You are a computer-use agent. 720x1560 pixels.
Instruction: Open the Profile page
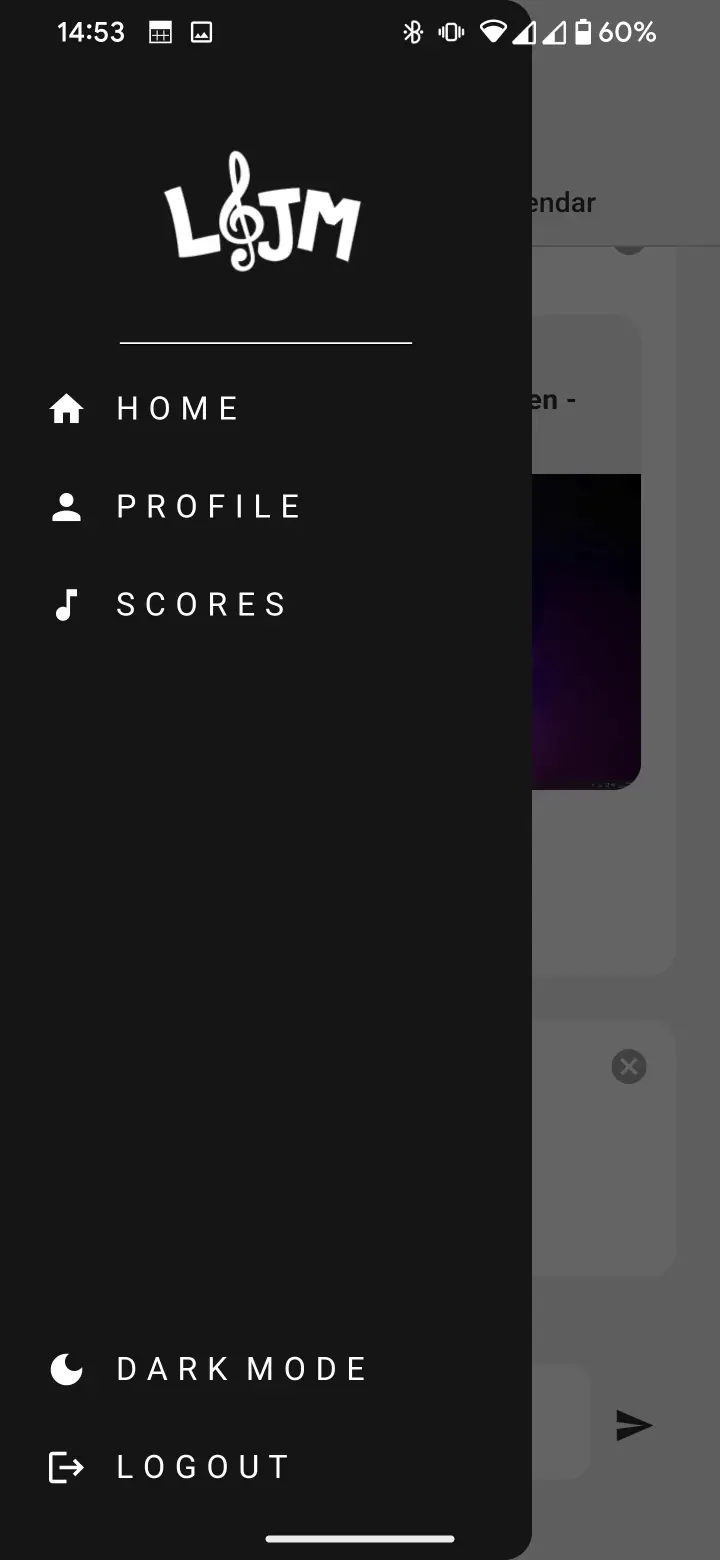click(208, 506)
